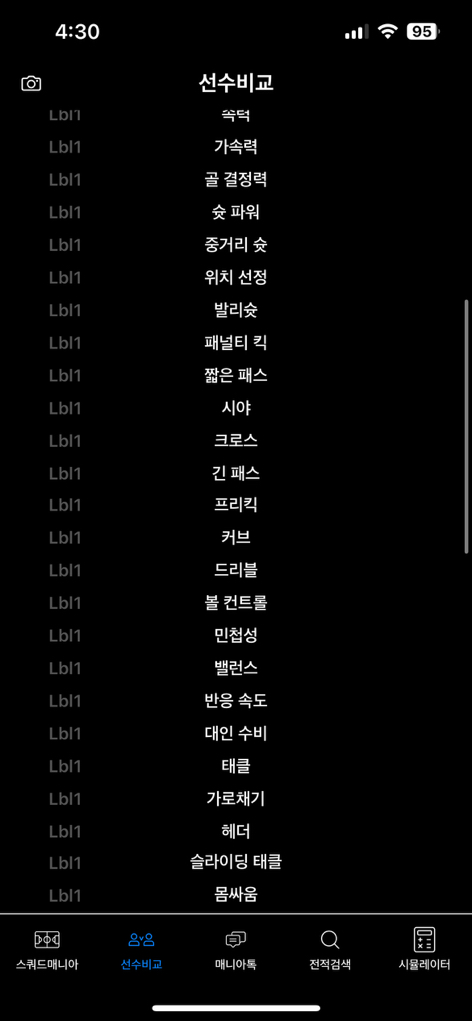Open the 시뮬레이터 tab

[424, 949]
